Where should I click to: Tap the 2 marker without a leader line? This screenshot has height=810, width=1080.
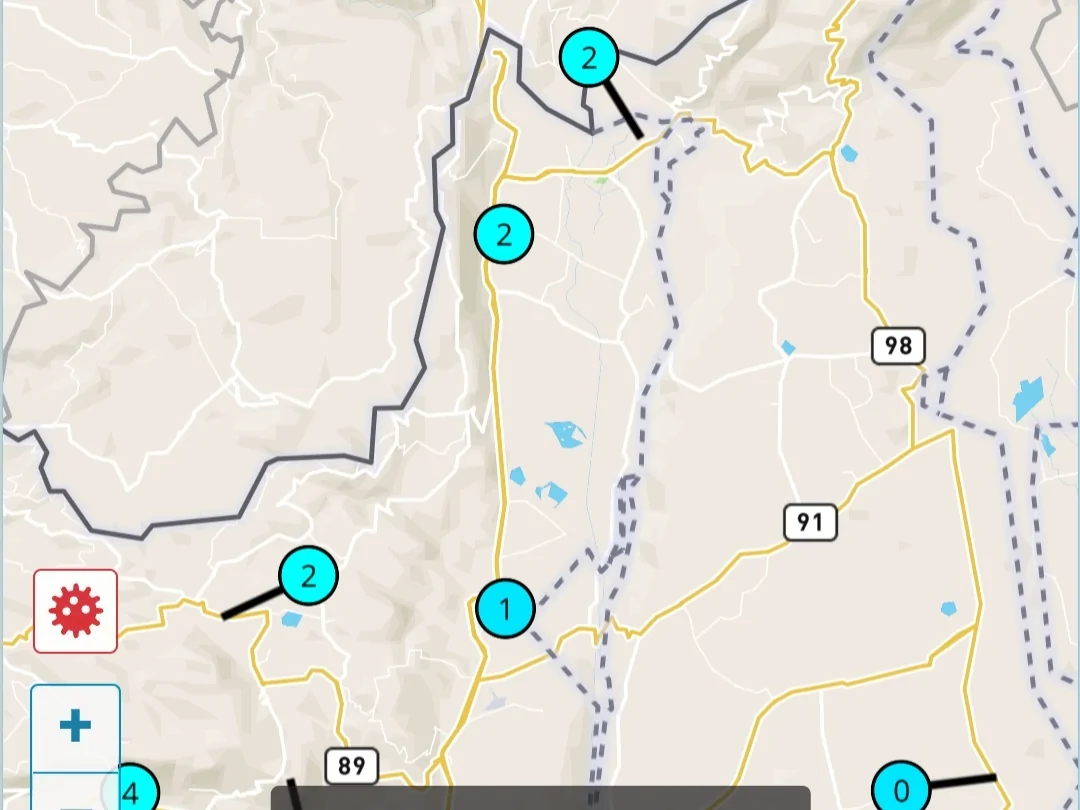click(x=504, y=234)
